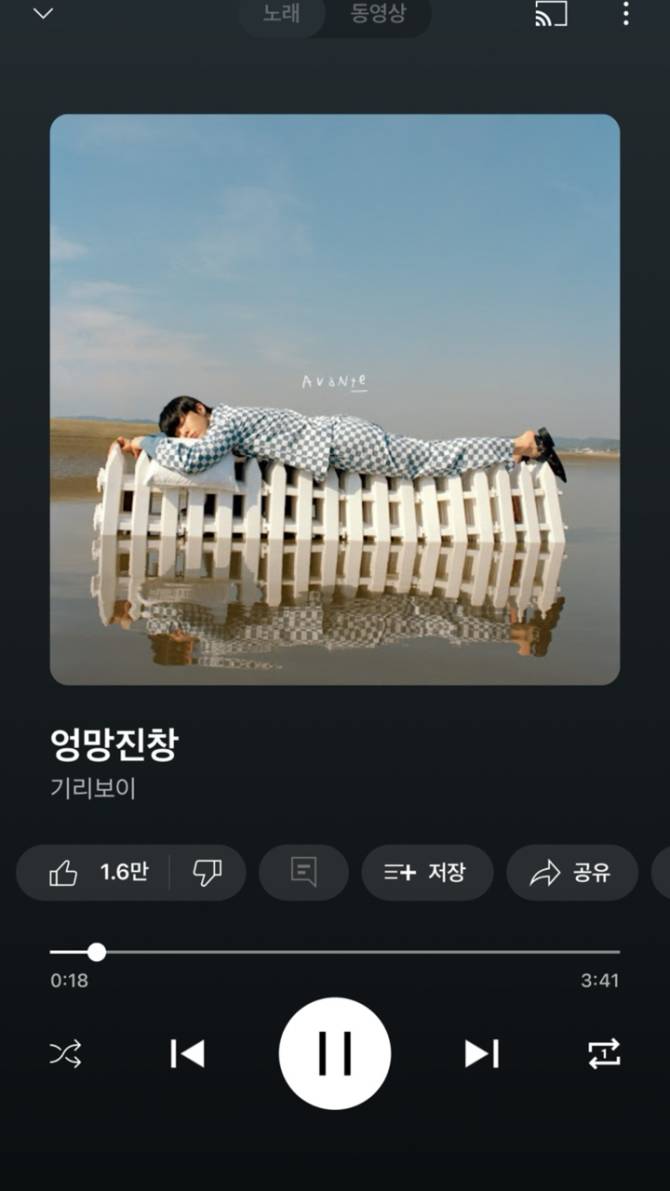Image resolution: width=670 pixels, height=1191 pixels.
Task: Like the song 엉망진창
Action: (95, 872)
